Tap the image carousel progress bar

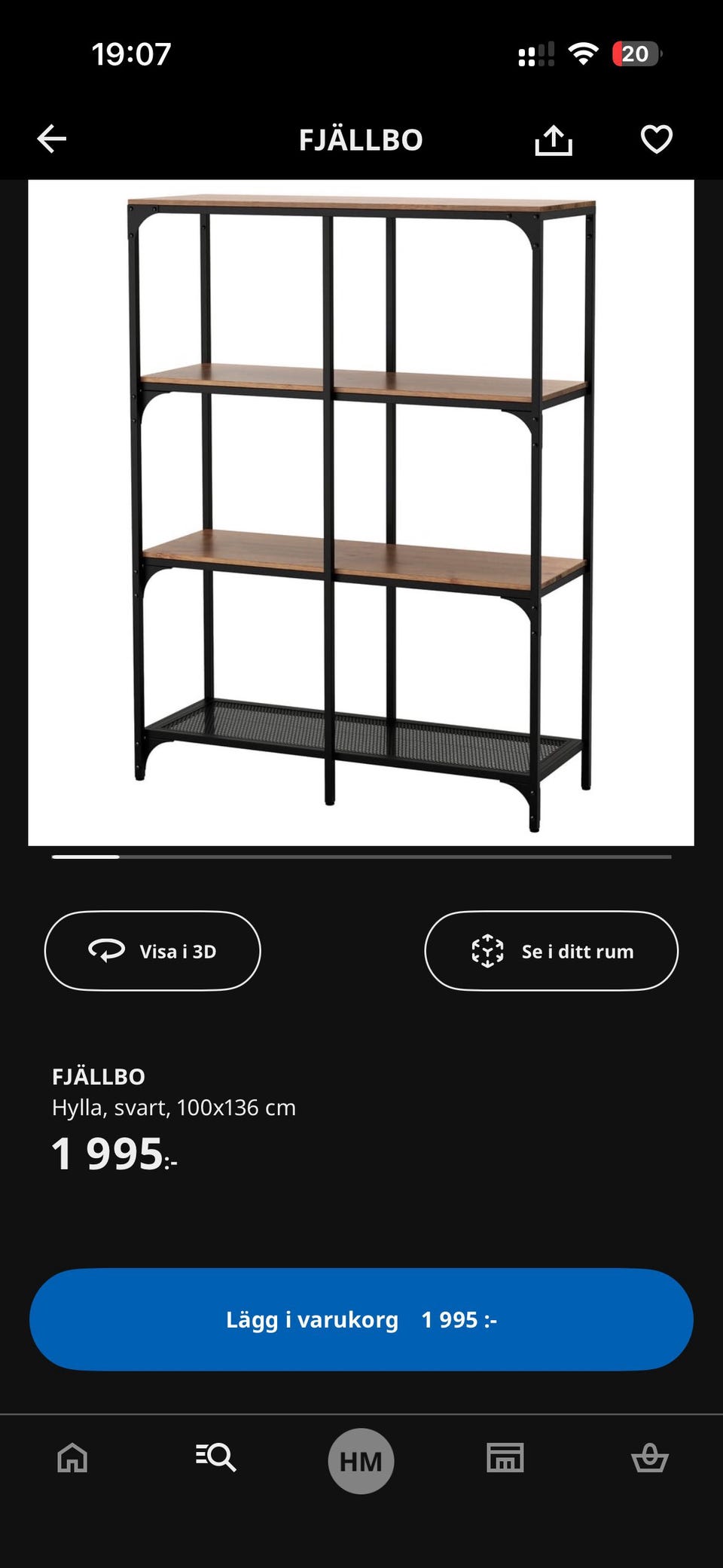point(361,857)
